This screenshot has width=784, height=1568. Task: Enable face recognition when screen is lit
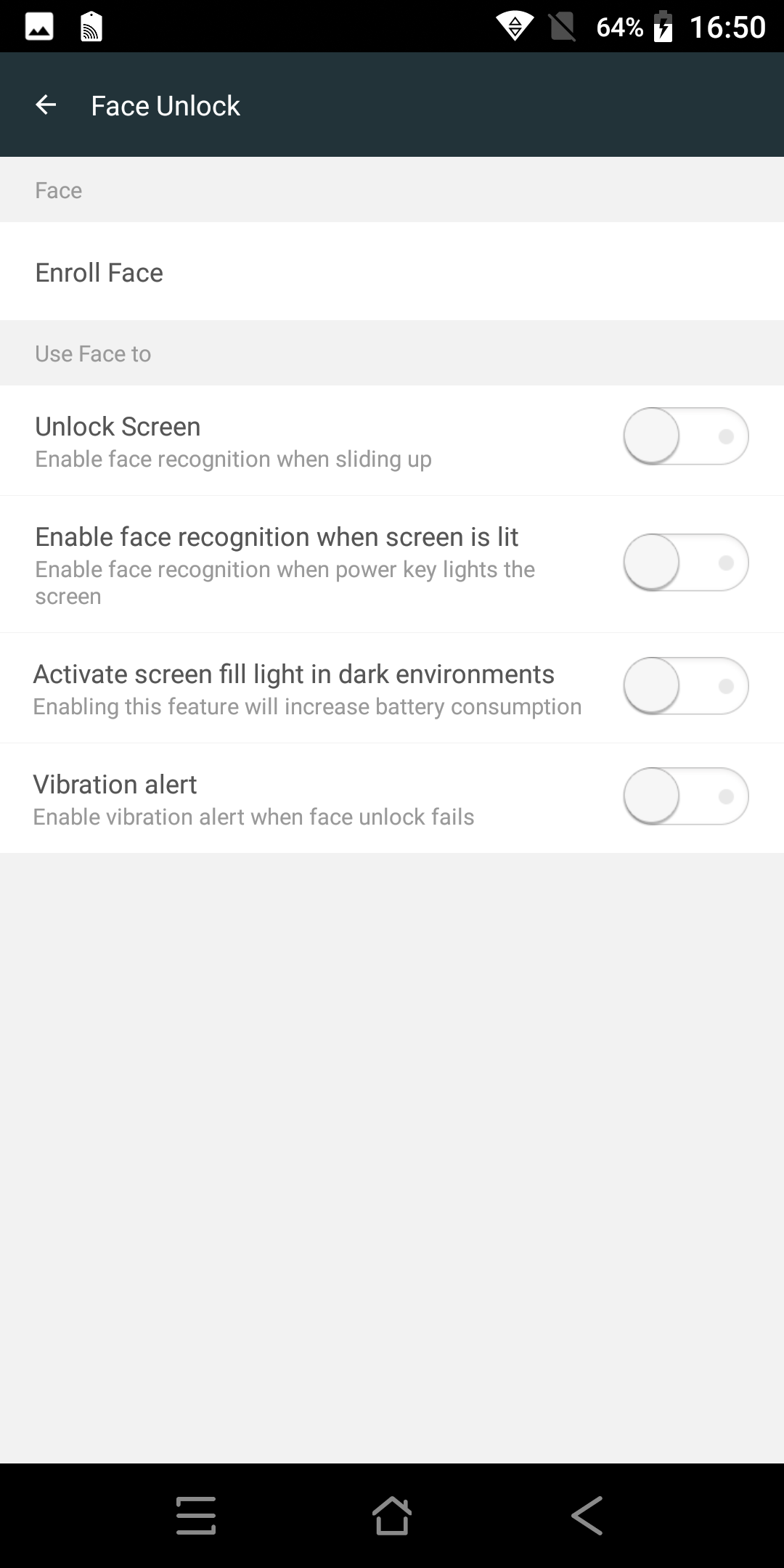685,563
